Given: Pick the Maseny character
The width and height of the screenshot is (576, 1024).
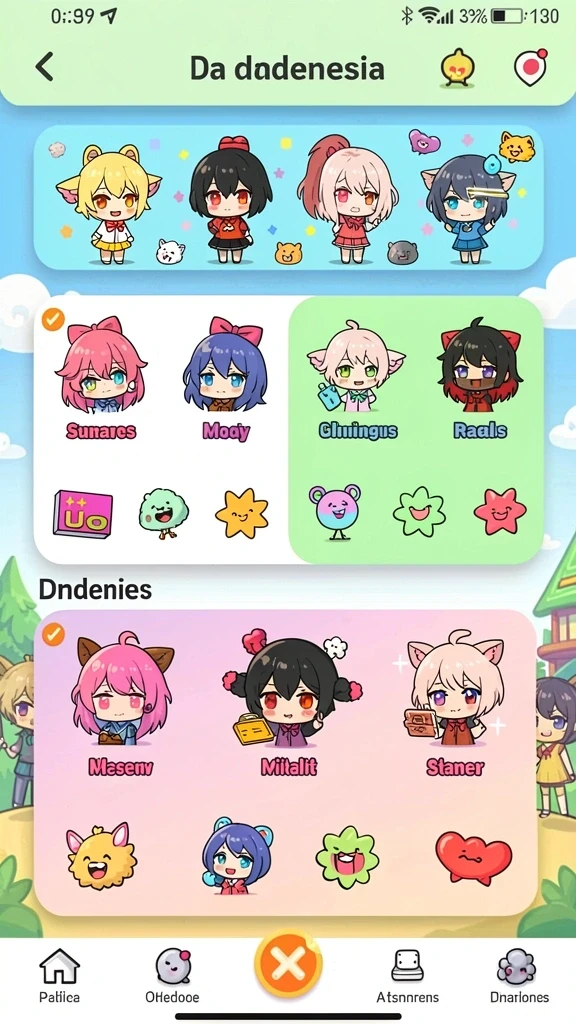Looking at the screenshot, I should click(121, 704).
